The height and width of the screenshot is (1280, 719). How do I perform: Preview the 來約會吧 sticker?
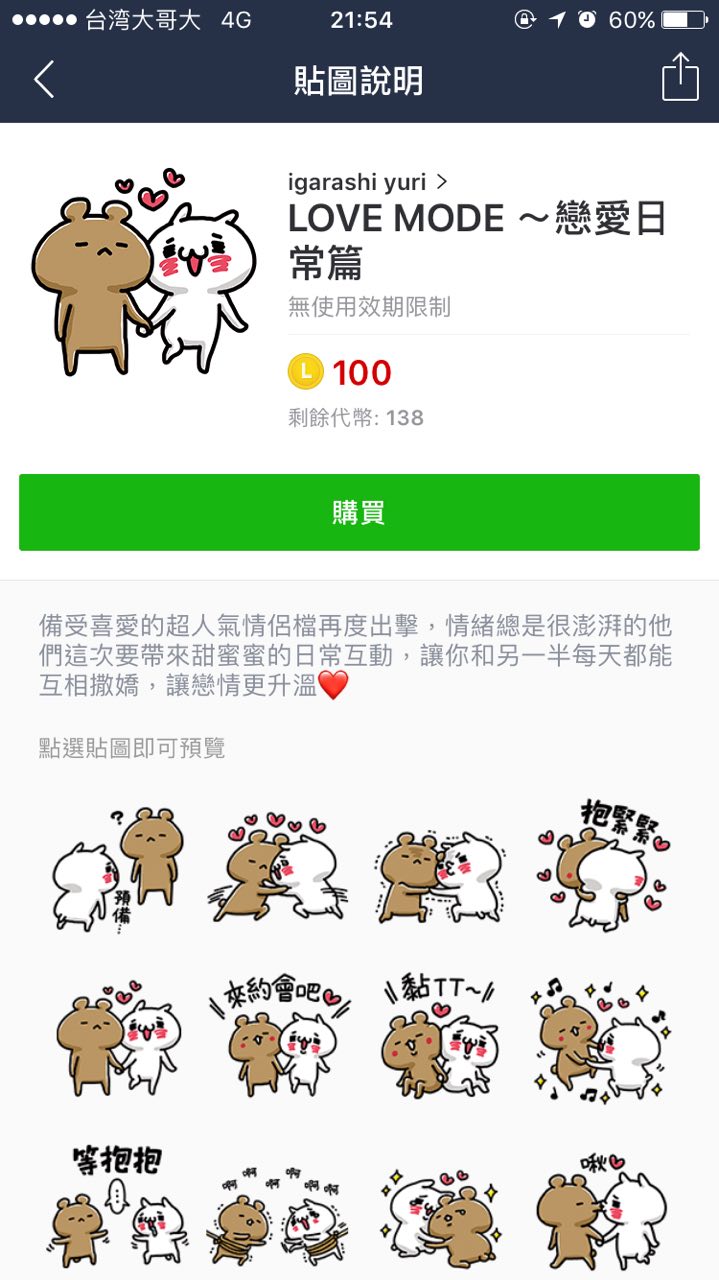(x=279, y=1038)
